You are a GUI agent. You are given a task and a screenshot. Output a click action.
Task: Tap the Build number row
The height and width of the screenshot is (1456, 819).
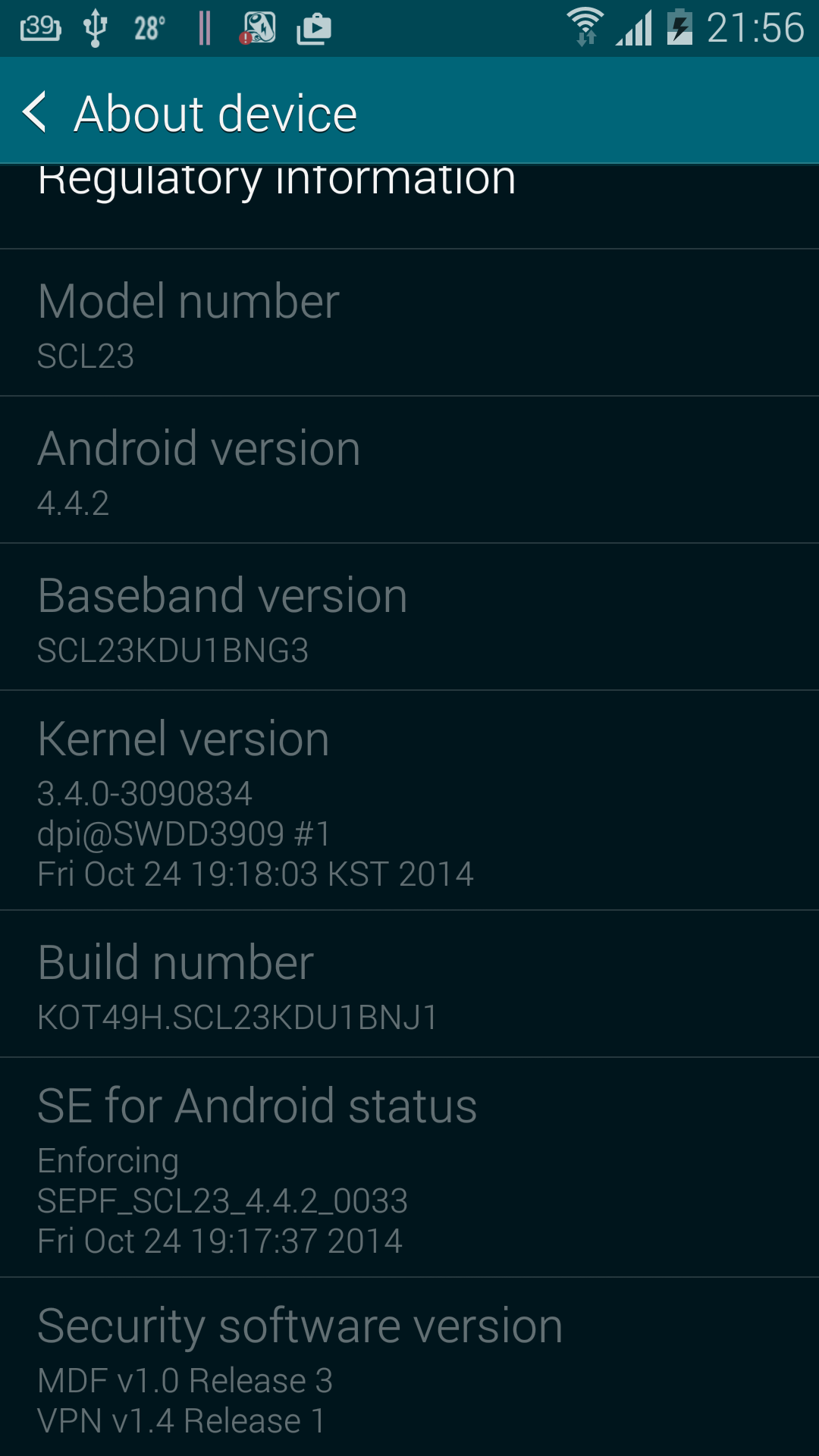tap(409, 984)
